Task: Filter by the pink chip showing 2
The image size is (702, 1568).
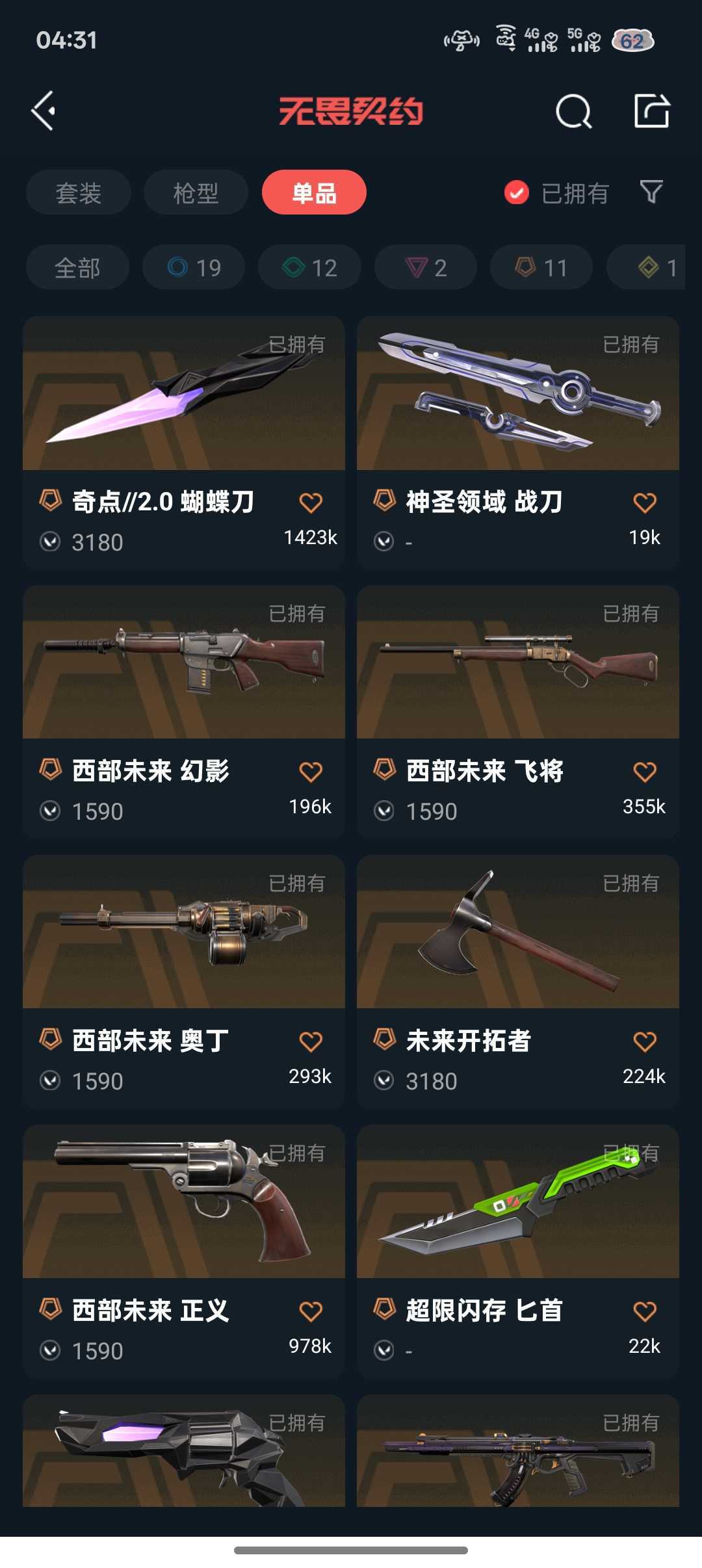Action: (x=426, y=268)
